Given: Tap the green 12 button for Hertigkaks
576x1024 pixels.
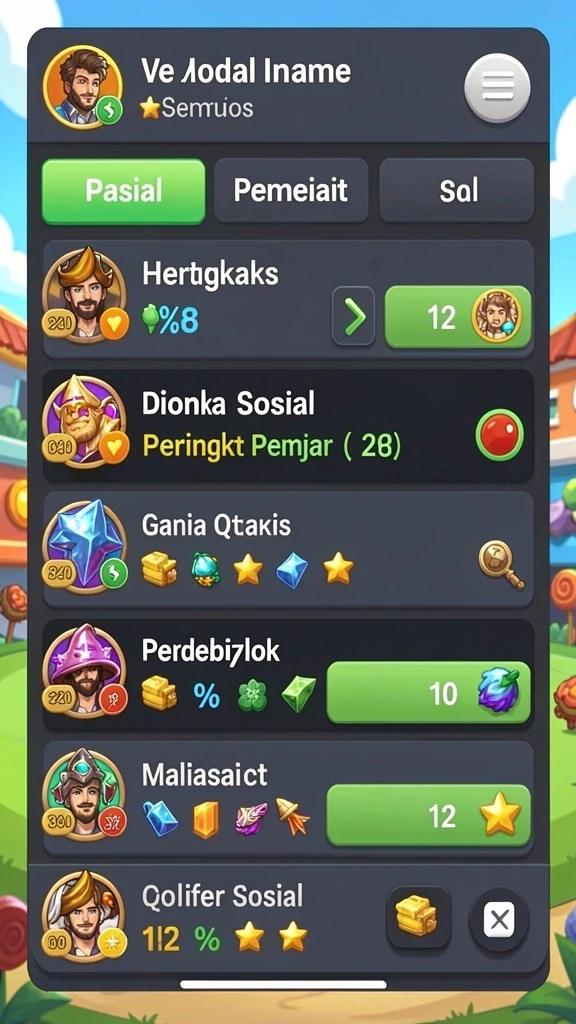Looking at the screenshot, I should coord(458,317).
